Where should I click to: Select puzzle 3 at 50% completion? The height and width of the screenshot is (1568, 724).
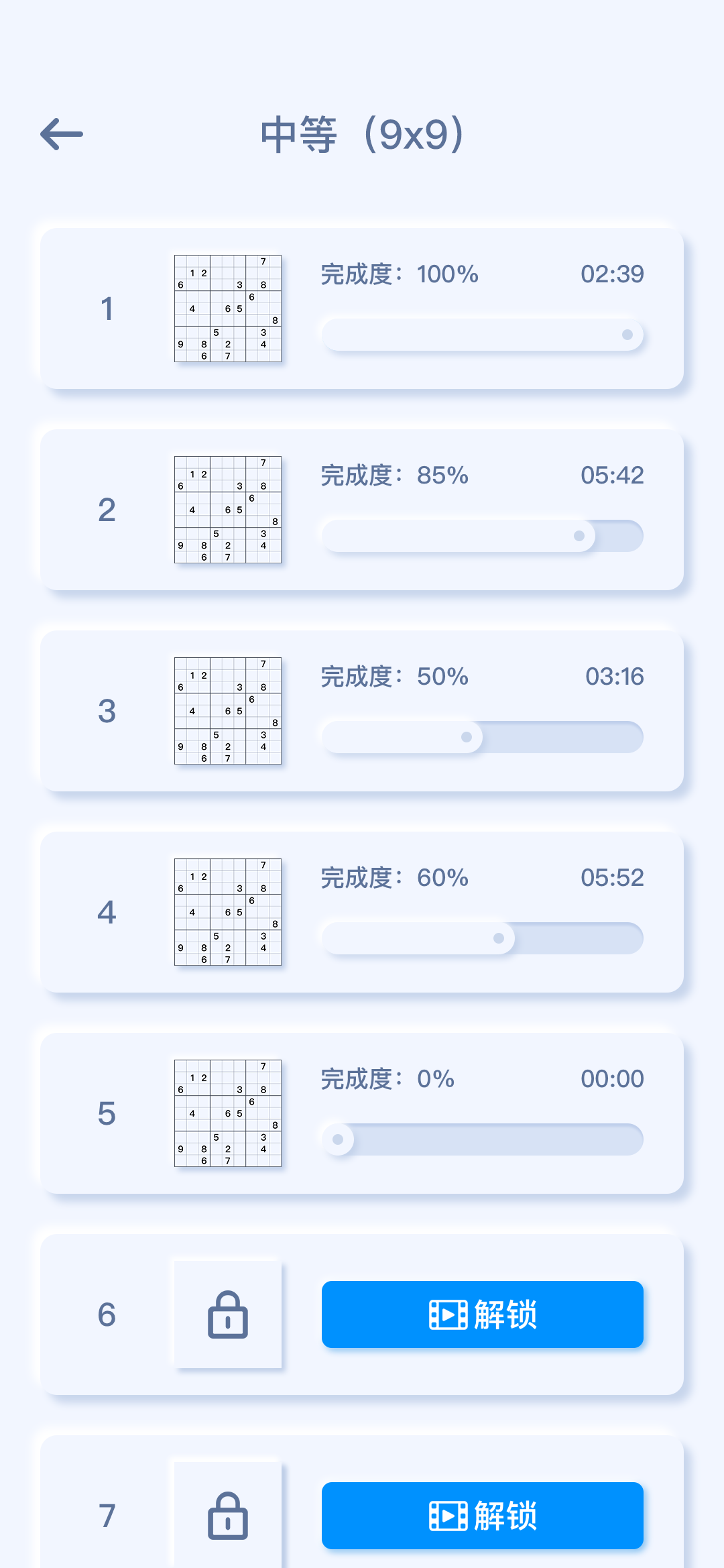coord(362,711)
